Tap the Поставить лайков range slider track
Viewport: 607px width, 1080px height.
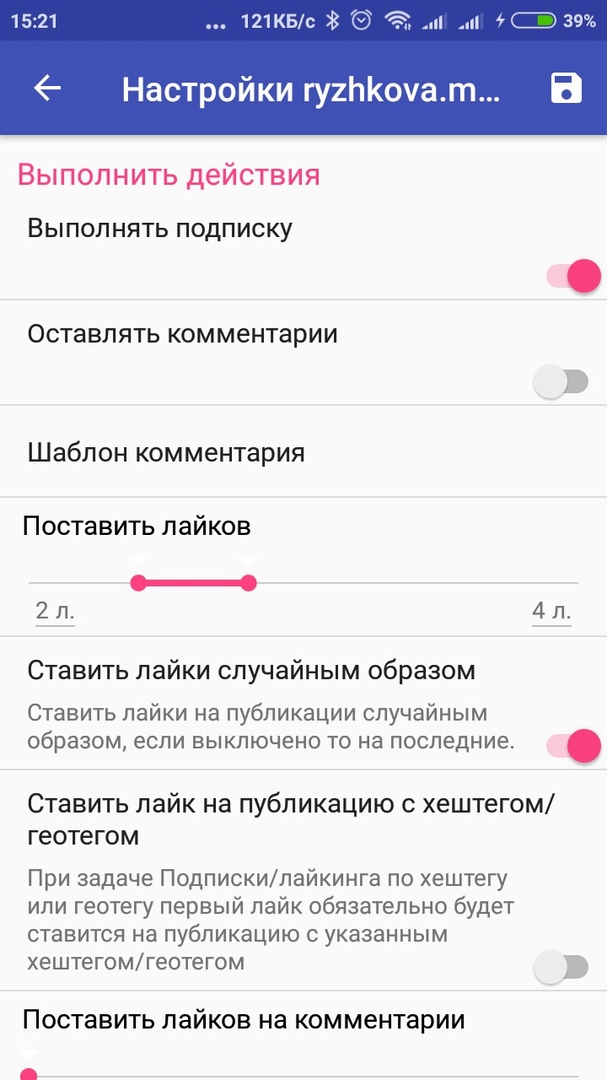click(x=303, y=583)
